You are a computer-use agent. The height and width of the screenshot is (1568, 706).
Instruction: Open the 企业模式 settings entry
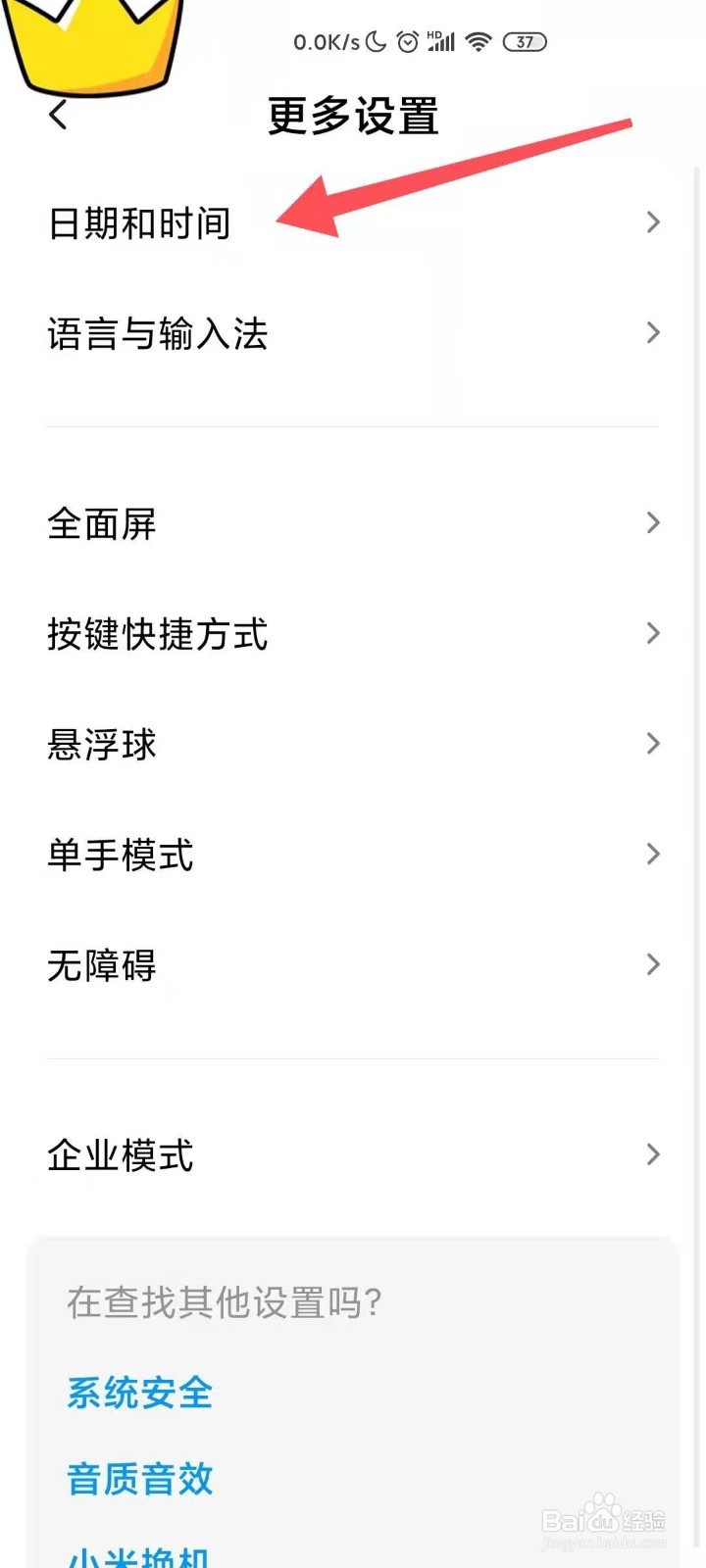120,1155
